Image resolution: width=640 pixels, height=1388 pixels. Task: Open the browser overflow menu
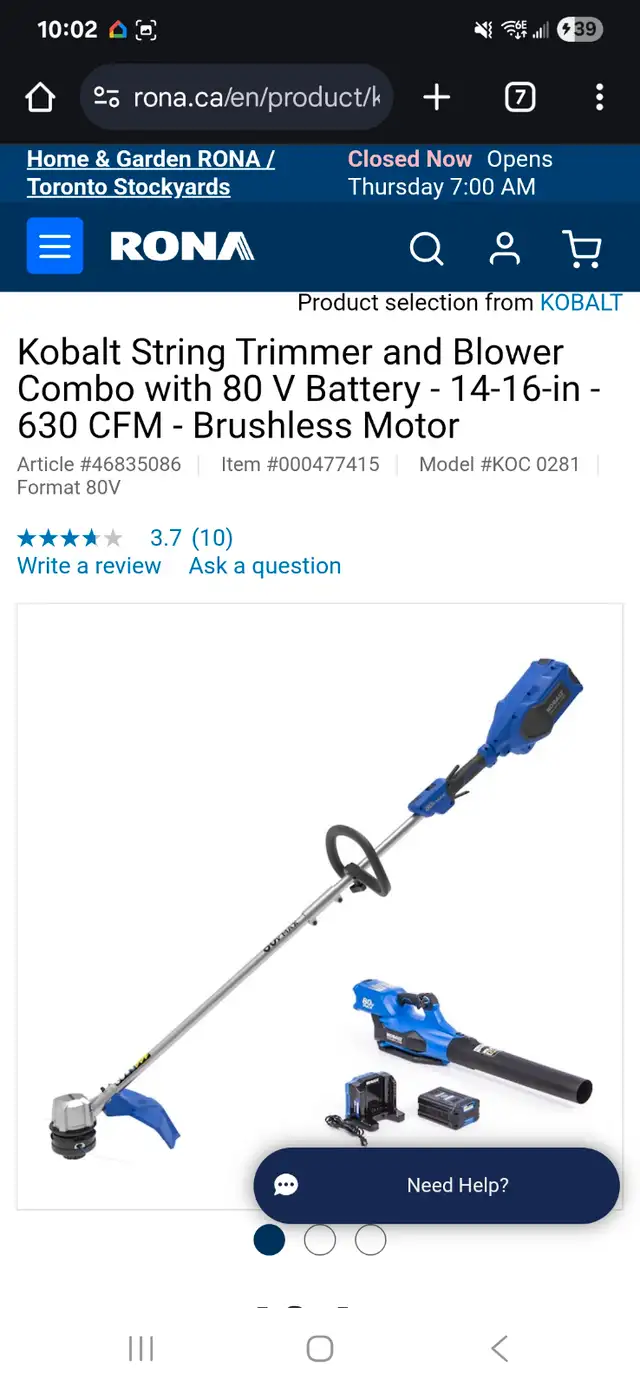coord(599,97)
